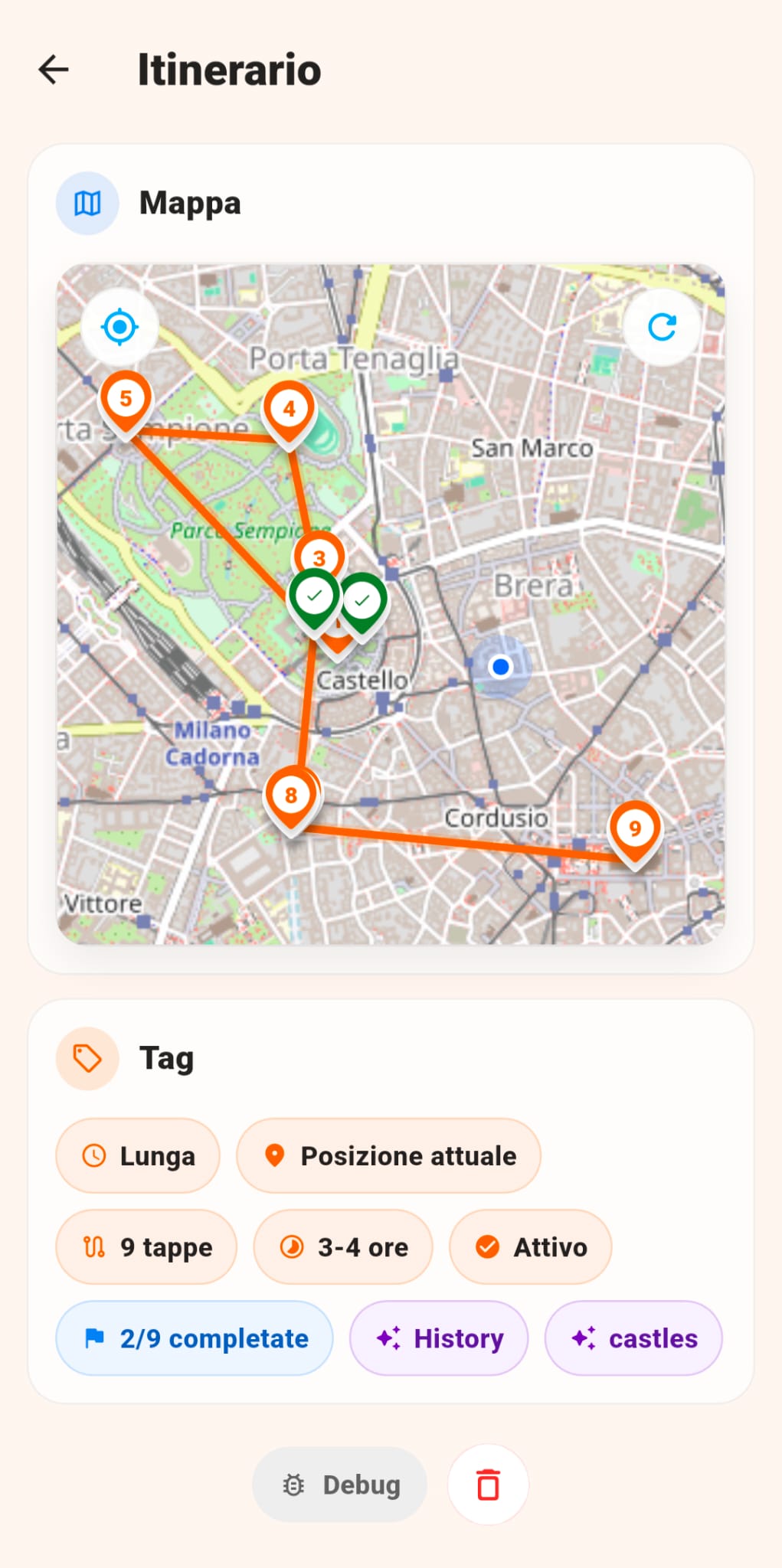This screenshot has width=782, height=1568.
Task: Tap the Posizione attuale chip
Action: pyautogui.click(x=388, y=1155)
